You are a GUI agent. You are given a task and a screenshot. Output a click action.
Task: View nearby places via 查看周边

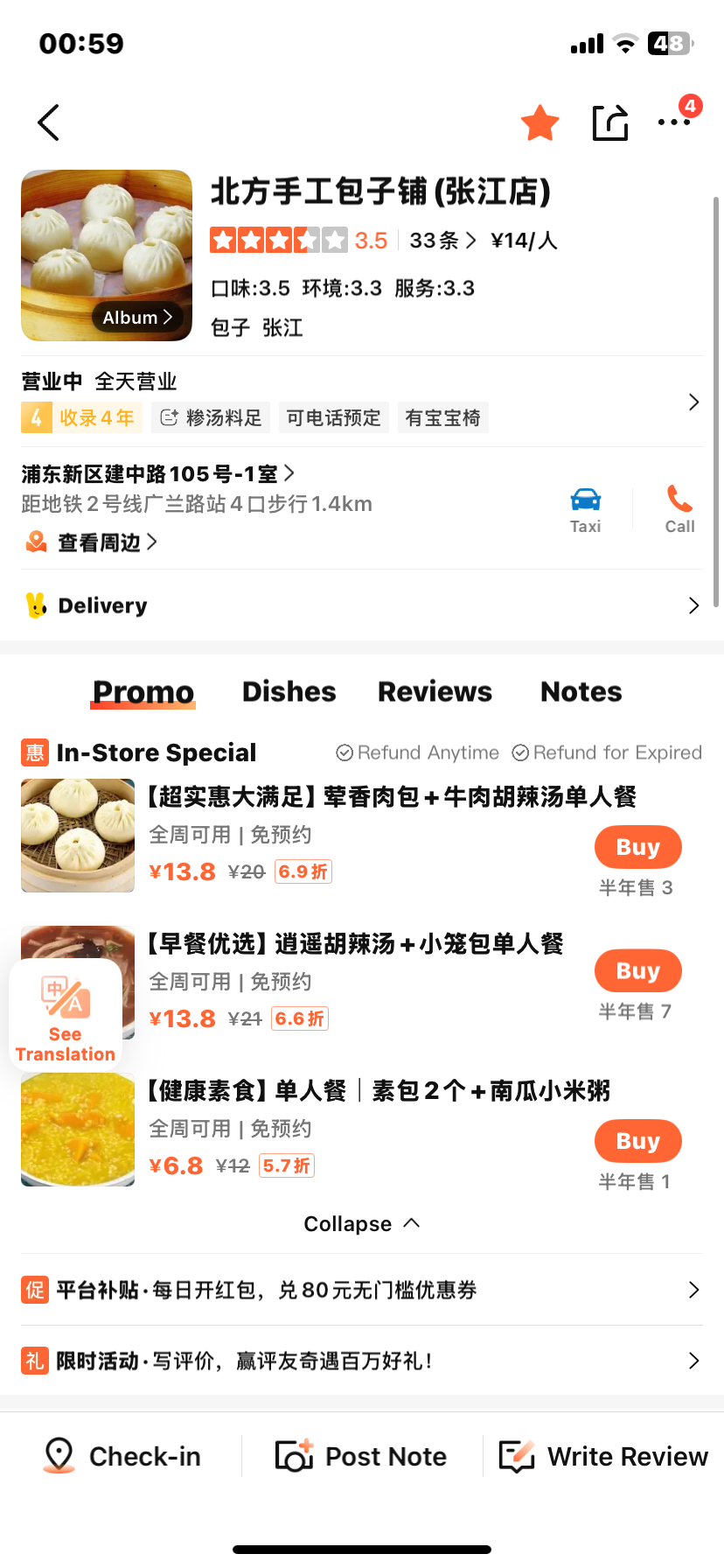coord(98,543)
